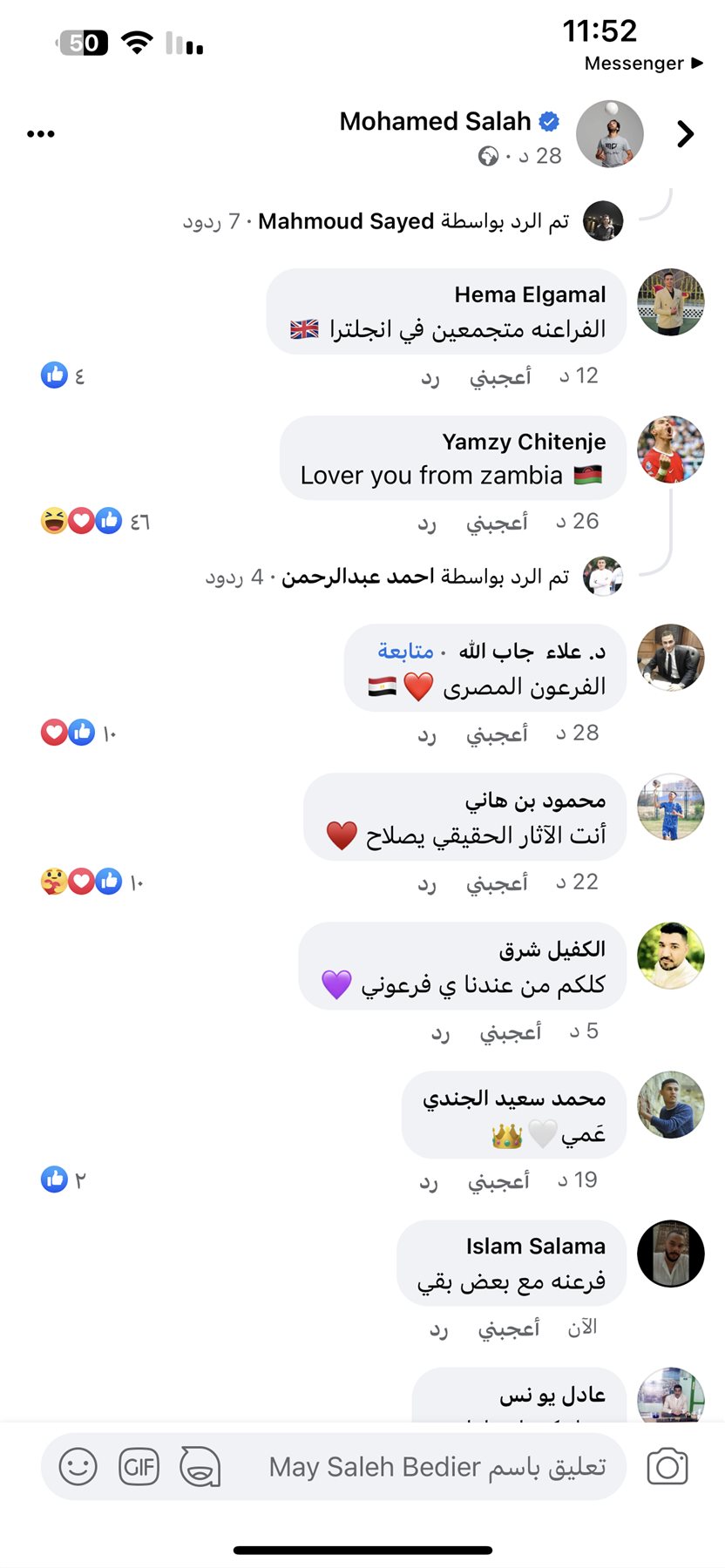Return to Messenger from status bar
Image resolution: width=725 pixels, height=1568 pixels.
(x=643, y=64)
